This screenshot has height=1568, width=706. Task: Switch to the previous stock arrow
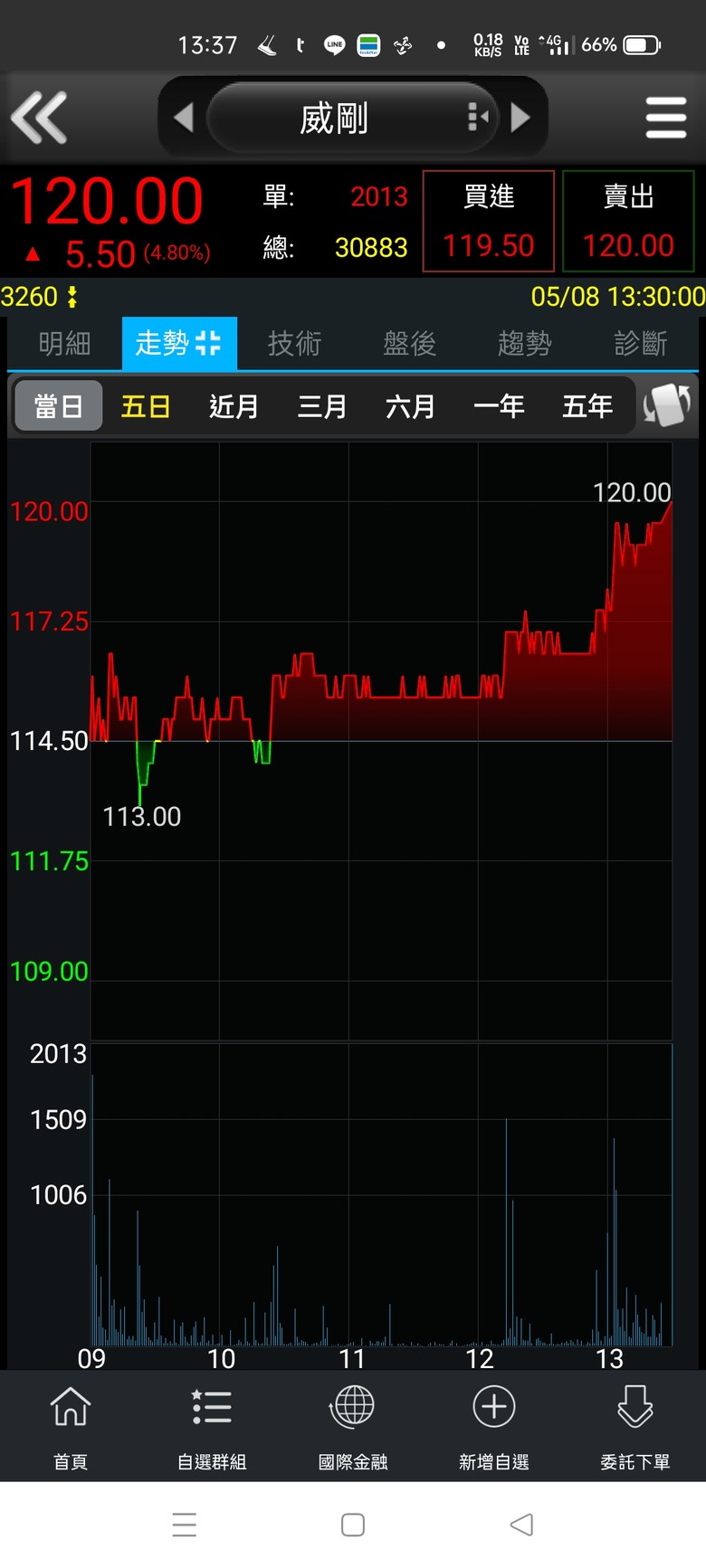(x=184, y=118)
